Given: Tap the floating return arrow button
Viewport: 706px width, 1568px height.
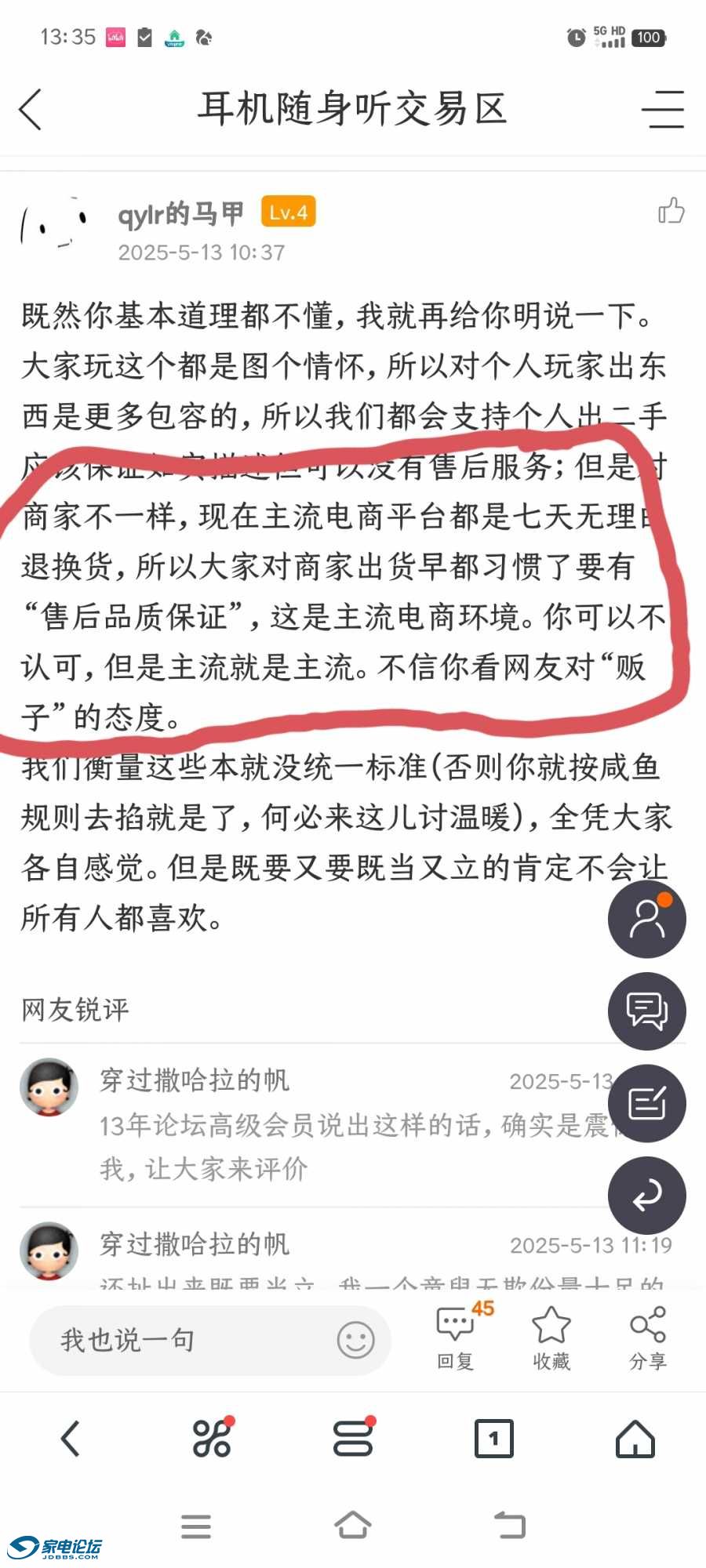Looking at the screenshot, I should click(647, 1195).
